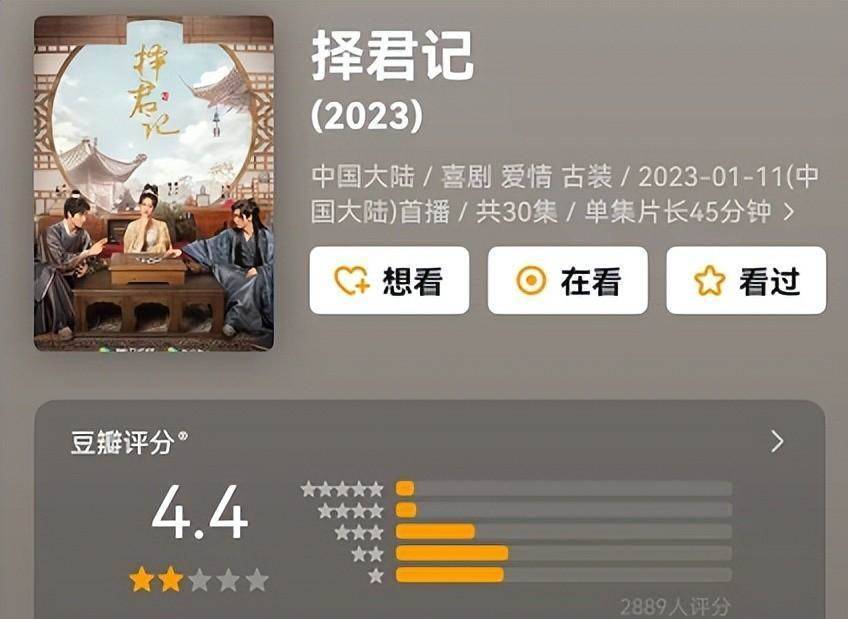The height and width of the screenshot is (619, 848).
Task: Expand the drama info details chevron
Action: 790,212
